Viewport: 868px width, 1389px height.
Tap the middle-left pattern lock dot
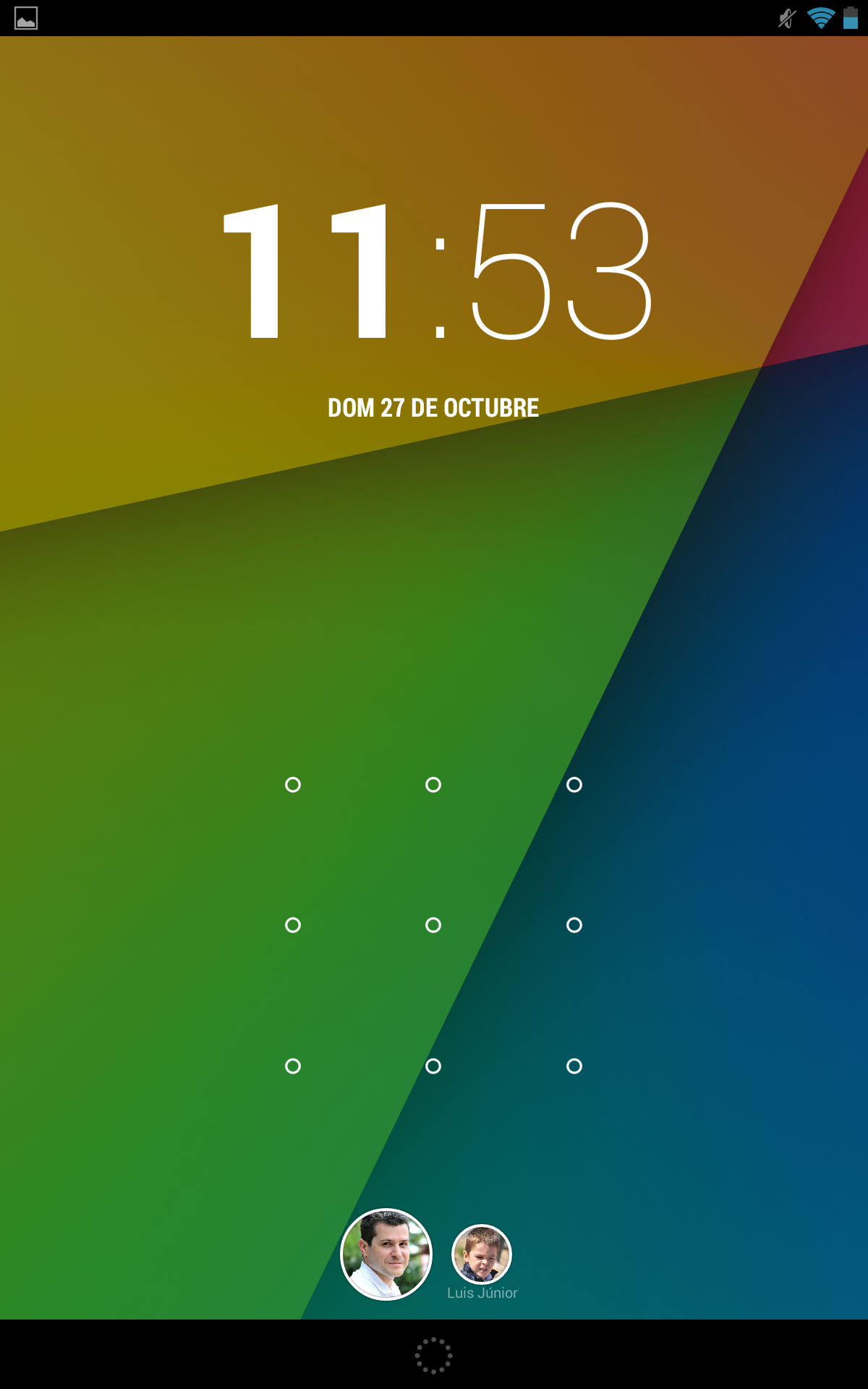(293, 925)
